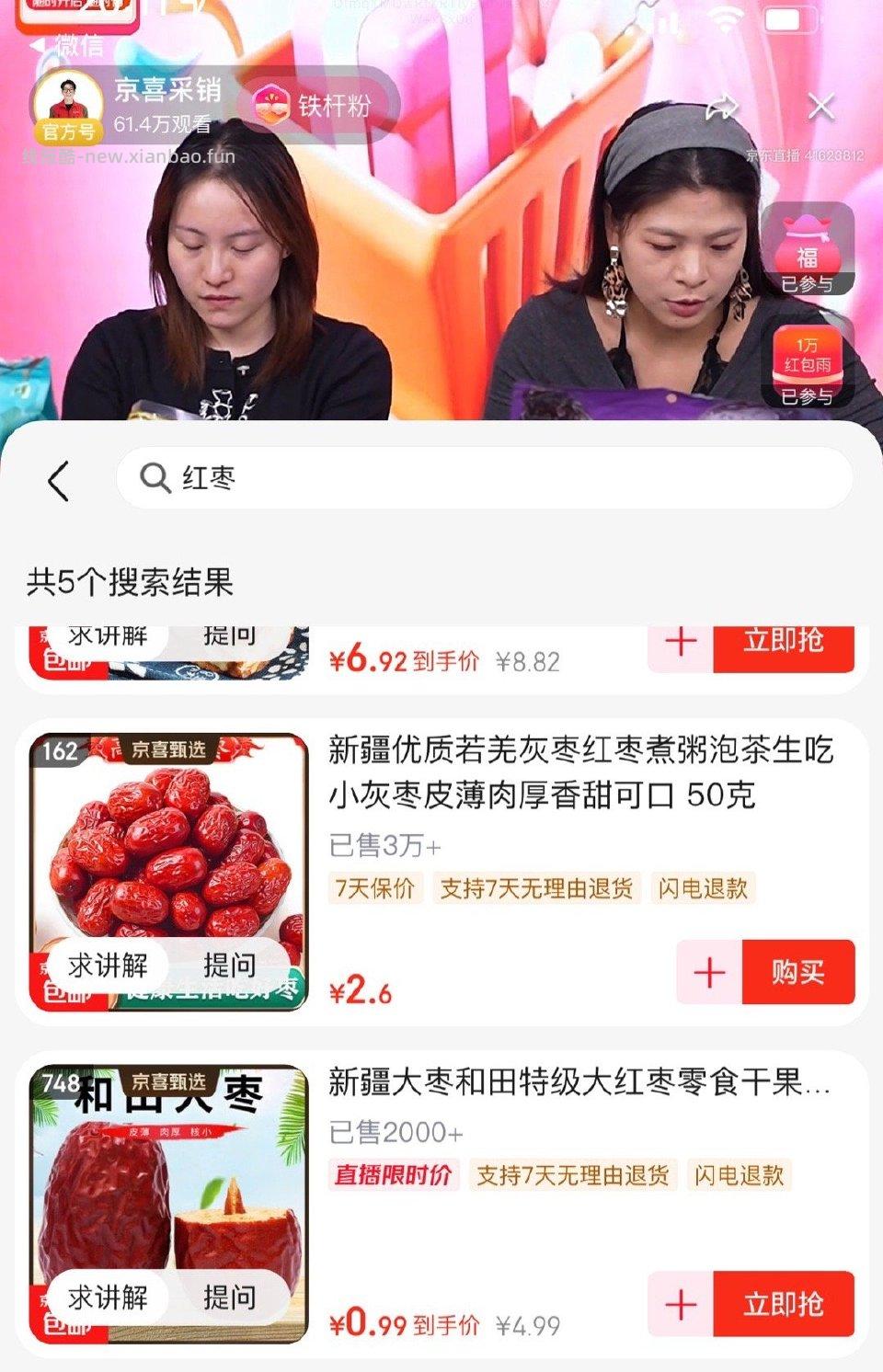Click the magnifier icon inside the search bar
Screen dimensions: 883x1372
[x=153, y=480]
